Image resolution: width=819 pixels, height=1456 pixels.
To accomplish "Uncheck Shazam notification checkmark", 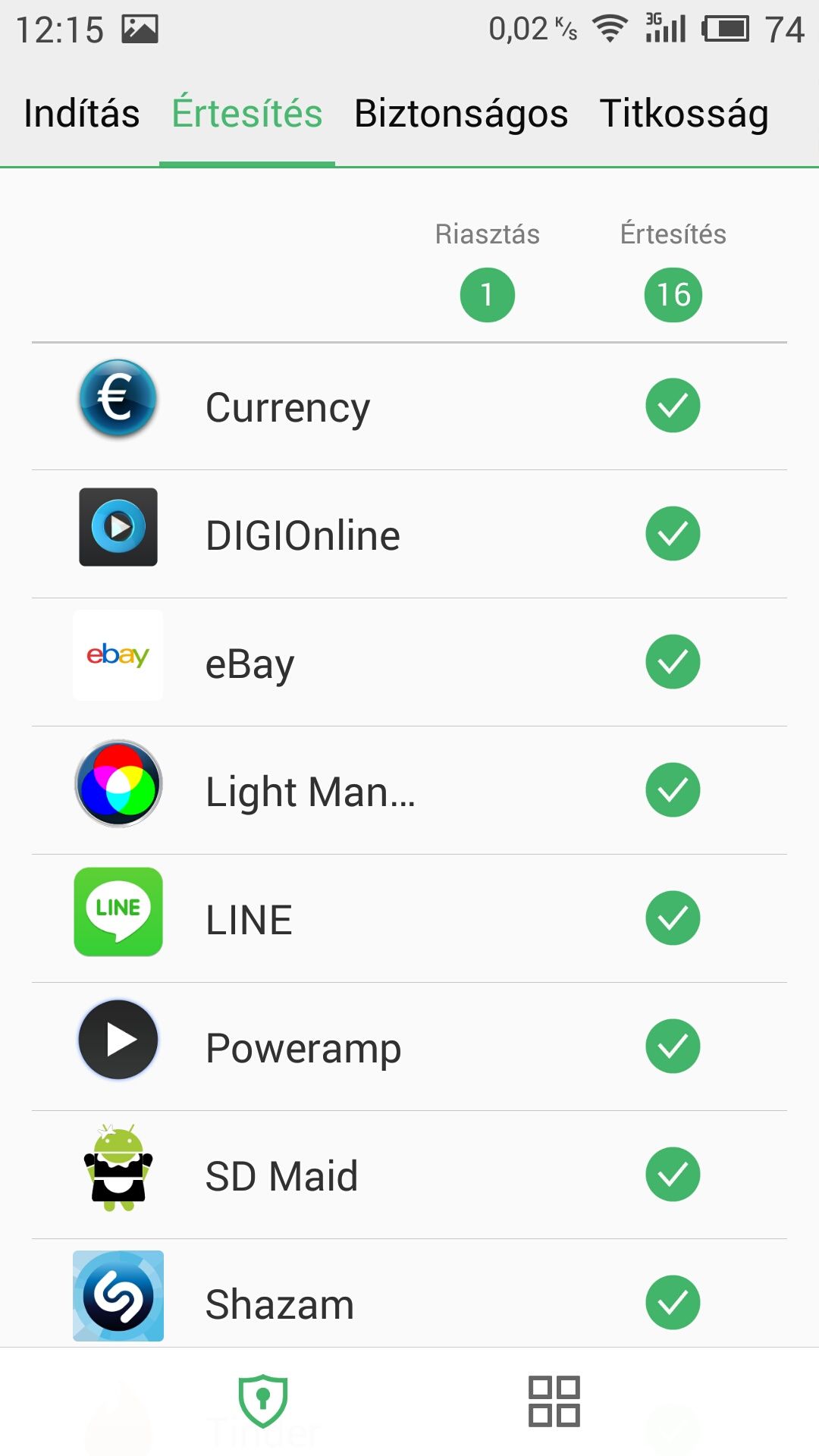I will 673,1303.
